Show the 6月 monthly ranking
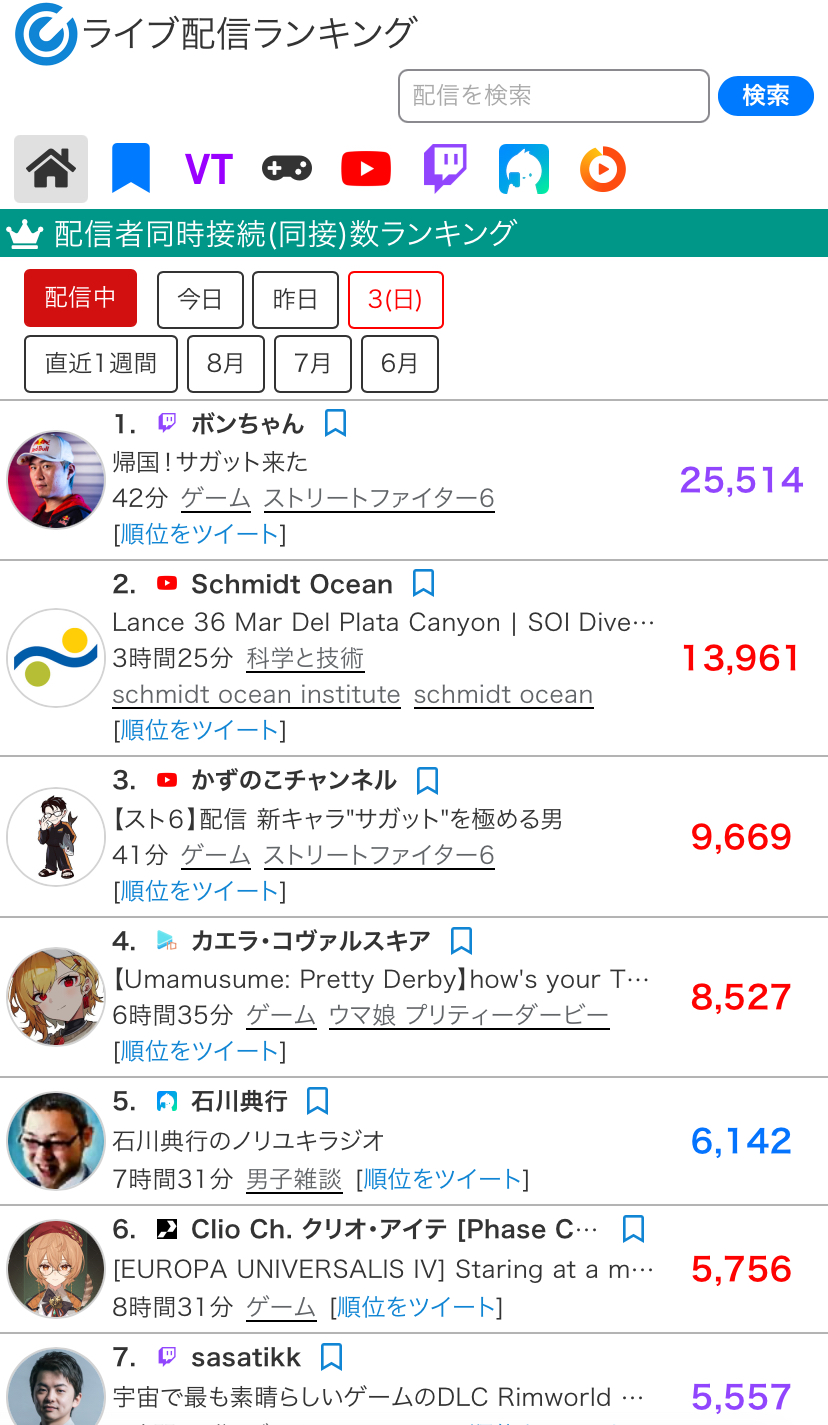 399,363
